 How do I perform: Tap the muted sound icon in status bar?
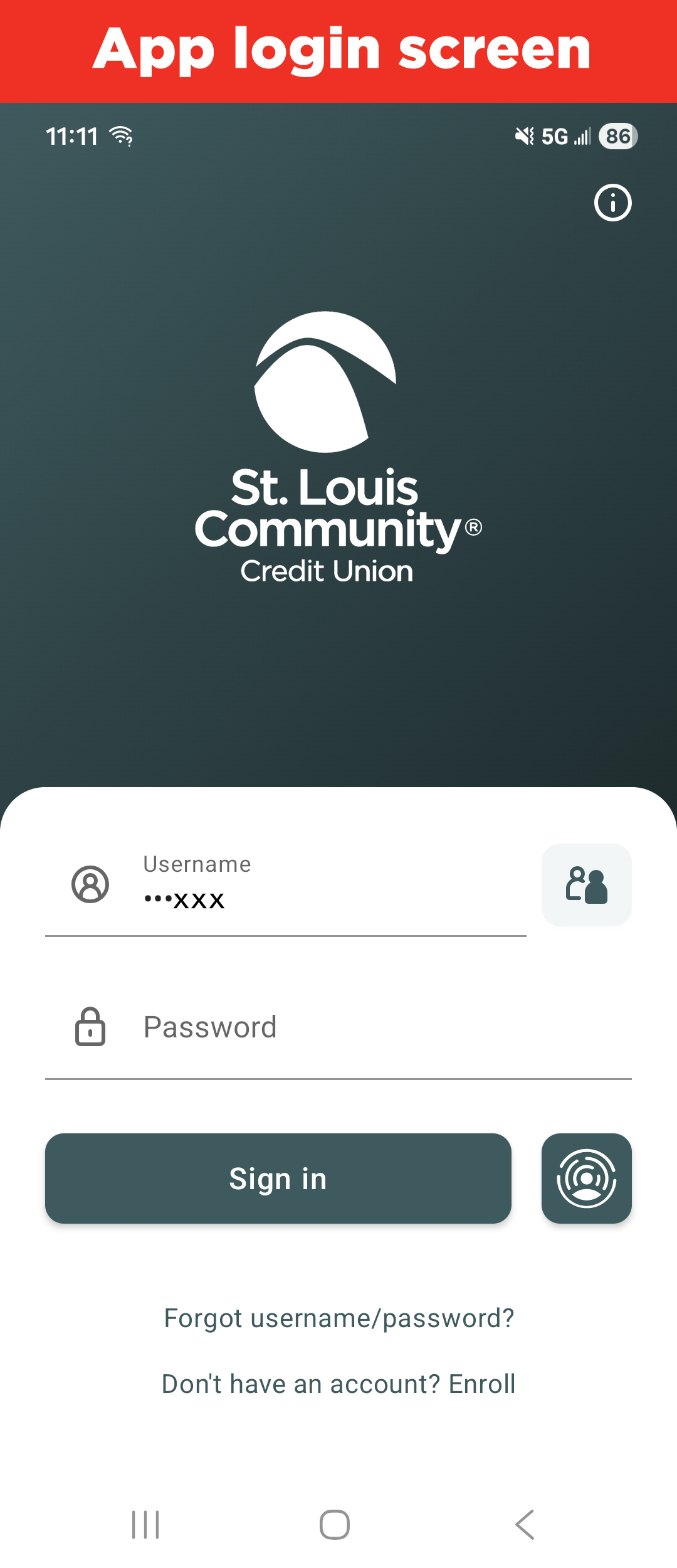coord(524,135)
